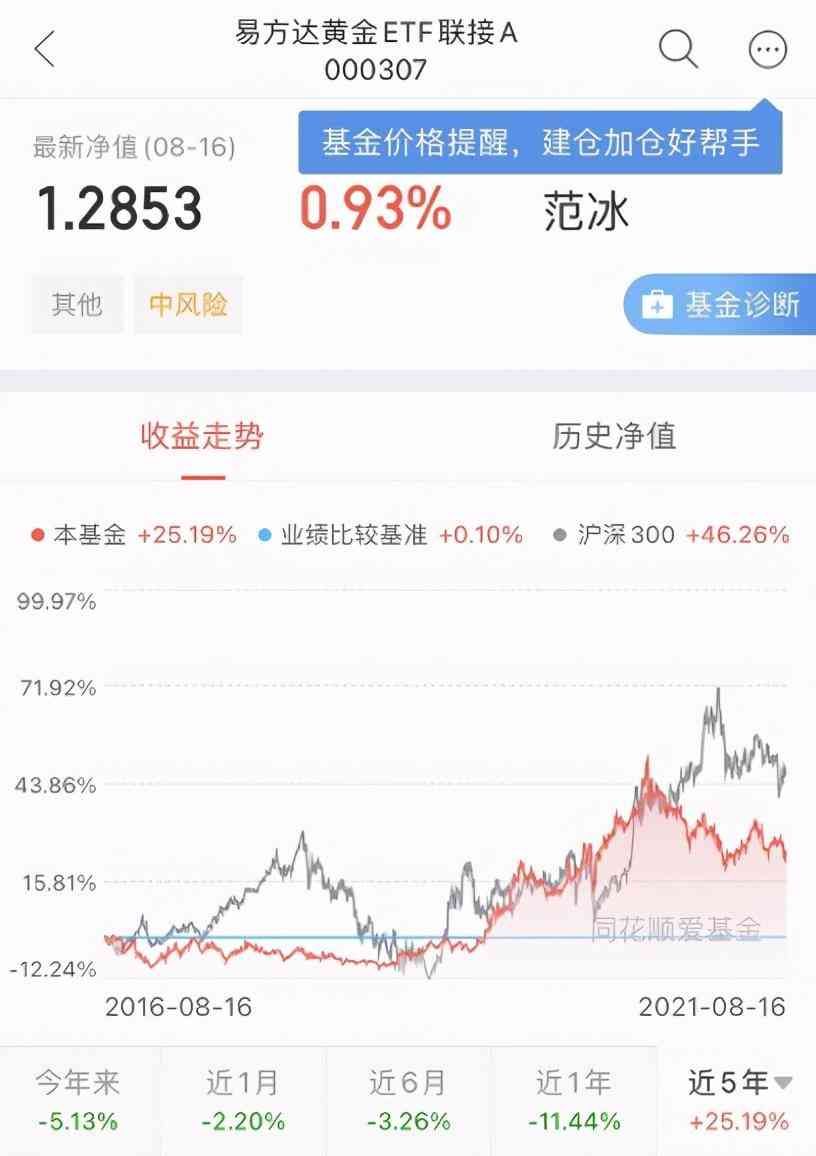The width and height of the screenshot is (816, 1156).
Task: Tap the back arrow at top left
Action: point(42,48)
